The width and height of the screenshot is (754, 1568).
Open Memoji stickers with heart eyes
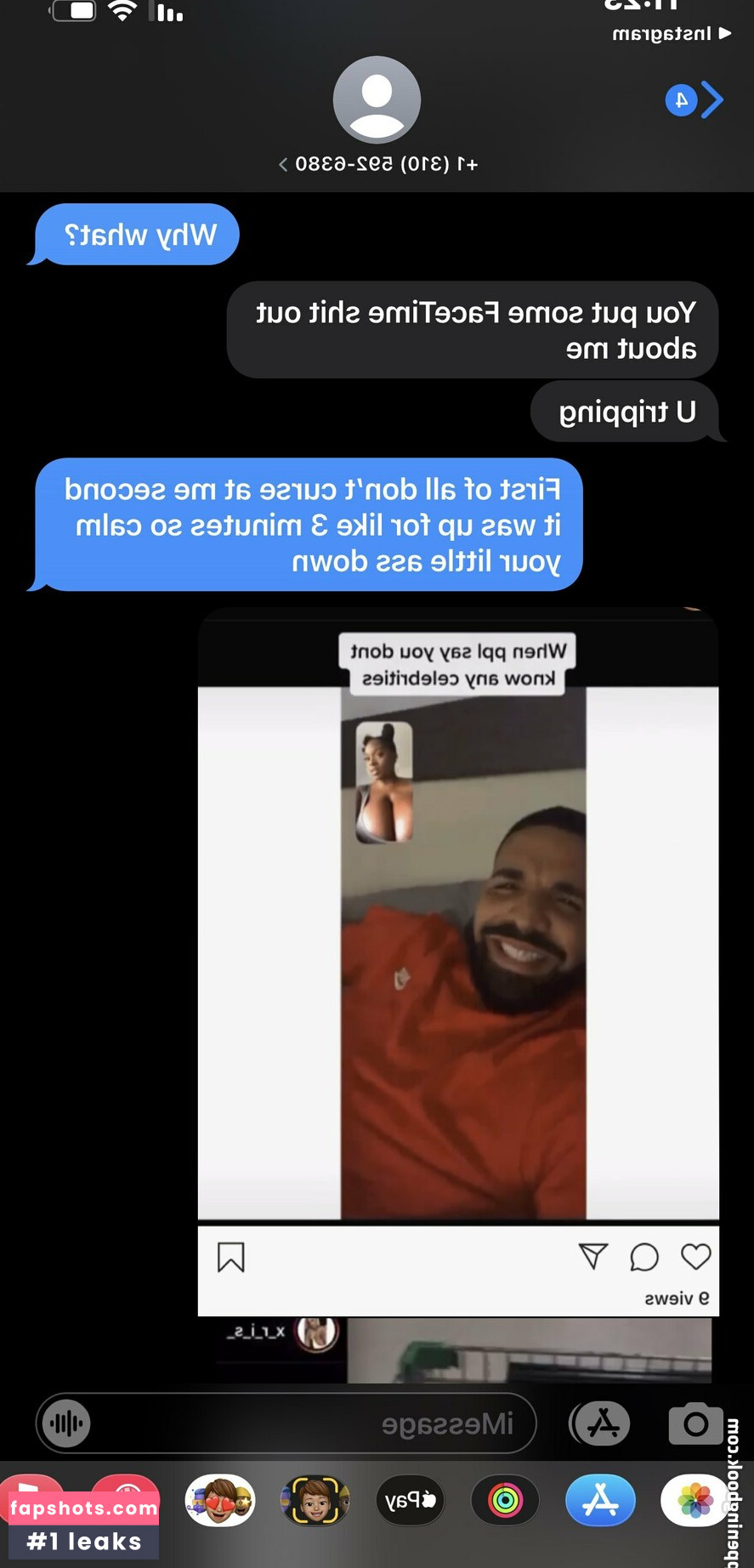tap(220, 1501)
